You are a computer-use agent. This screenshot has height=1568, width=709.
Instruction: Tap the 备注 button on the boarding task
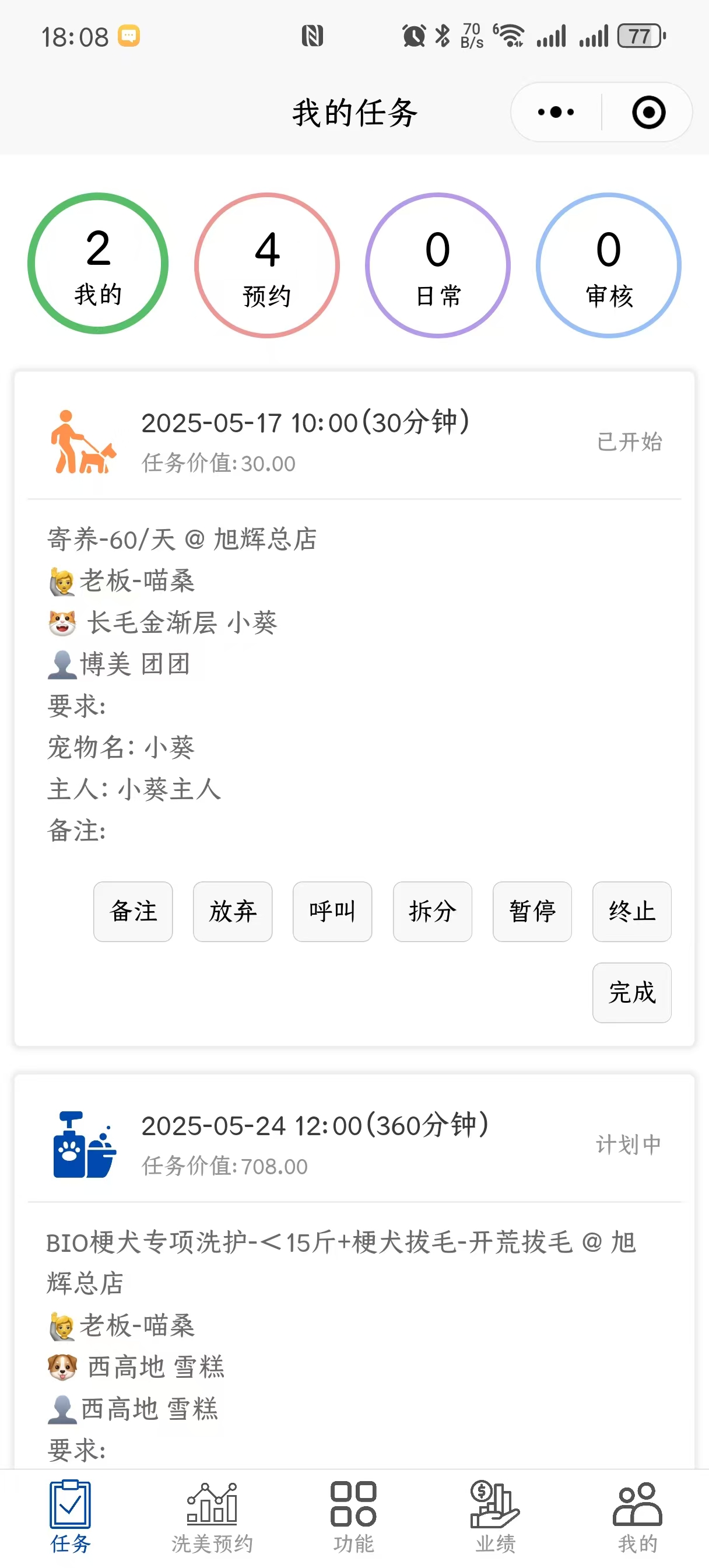point(133,911)
